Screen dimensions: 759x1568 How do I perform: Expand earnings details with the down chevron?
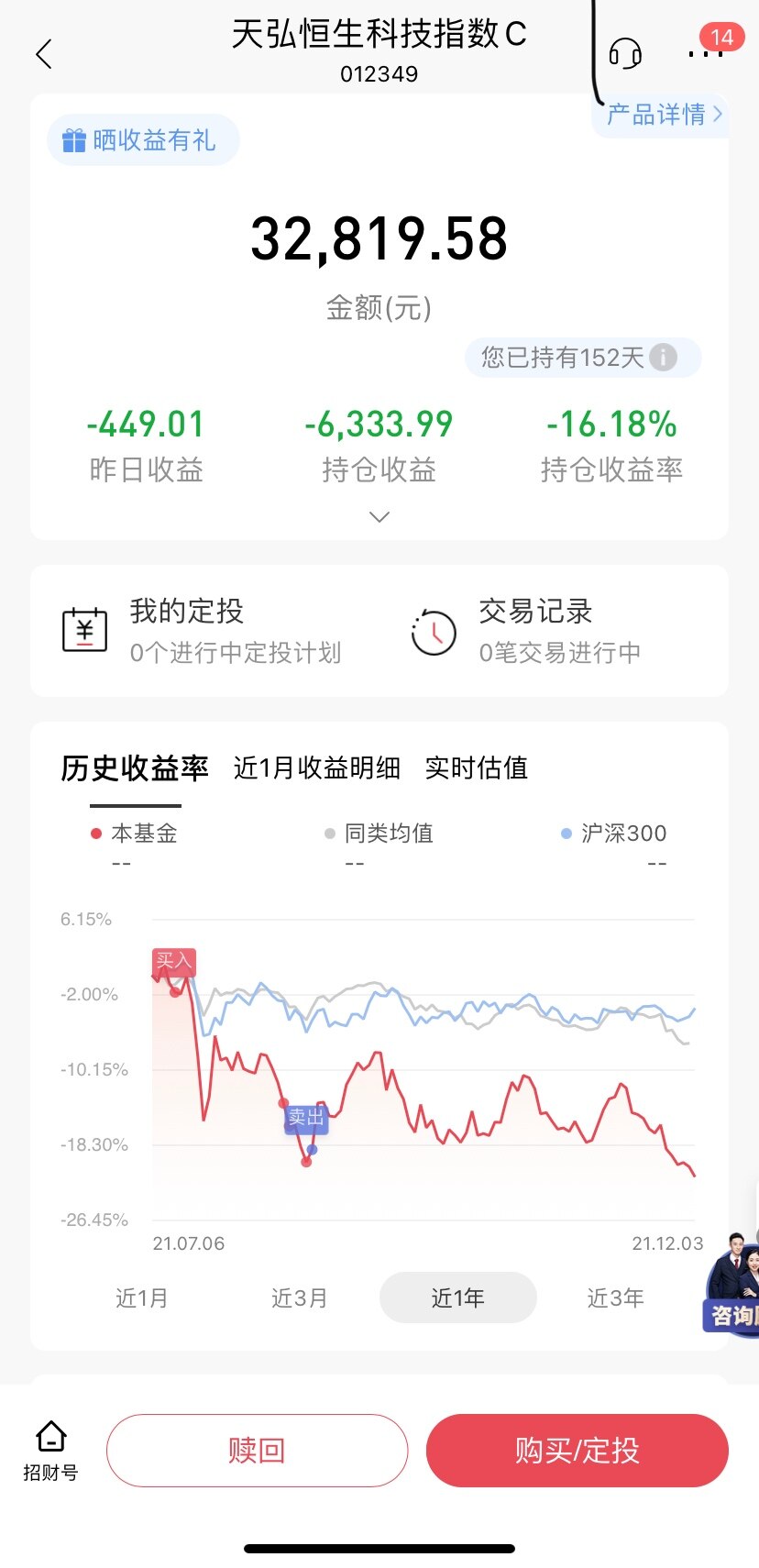(379, 517)
